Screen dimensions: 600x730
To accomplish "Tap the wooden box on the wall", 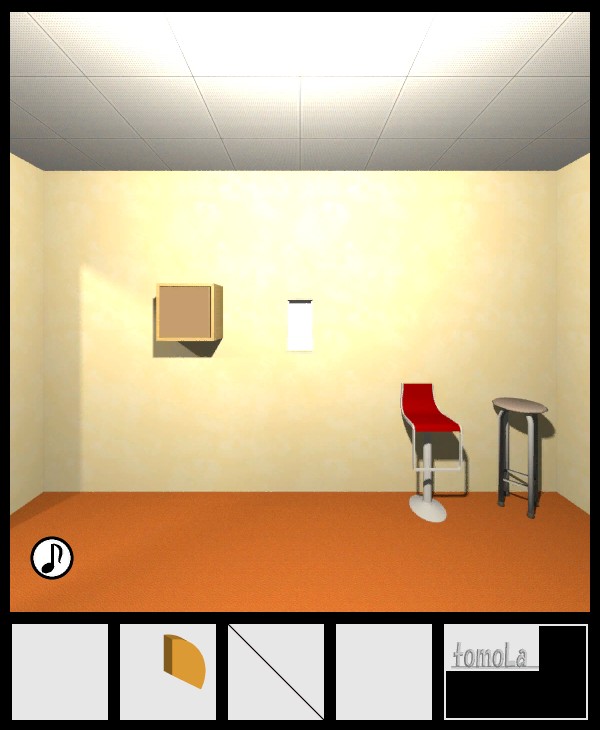I will coord(187,313).
